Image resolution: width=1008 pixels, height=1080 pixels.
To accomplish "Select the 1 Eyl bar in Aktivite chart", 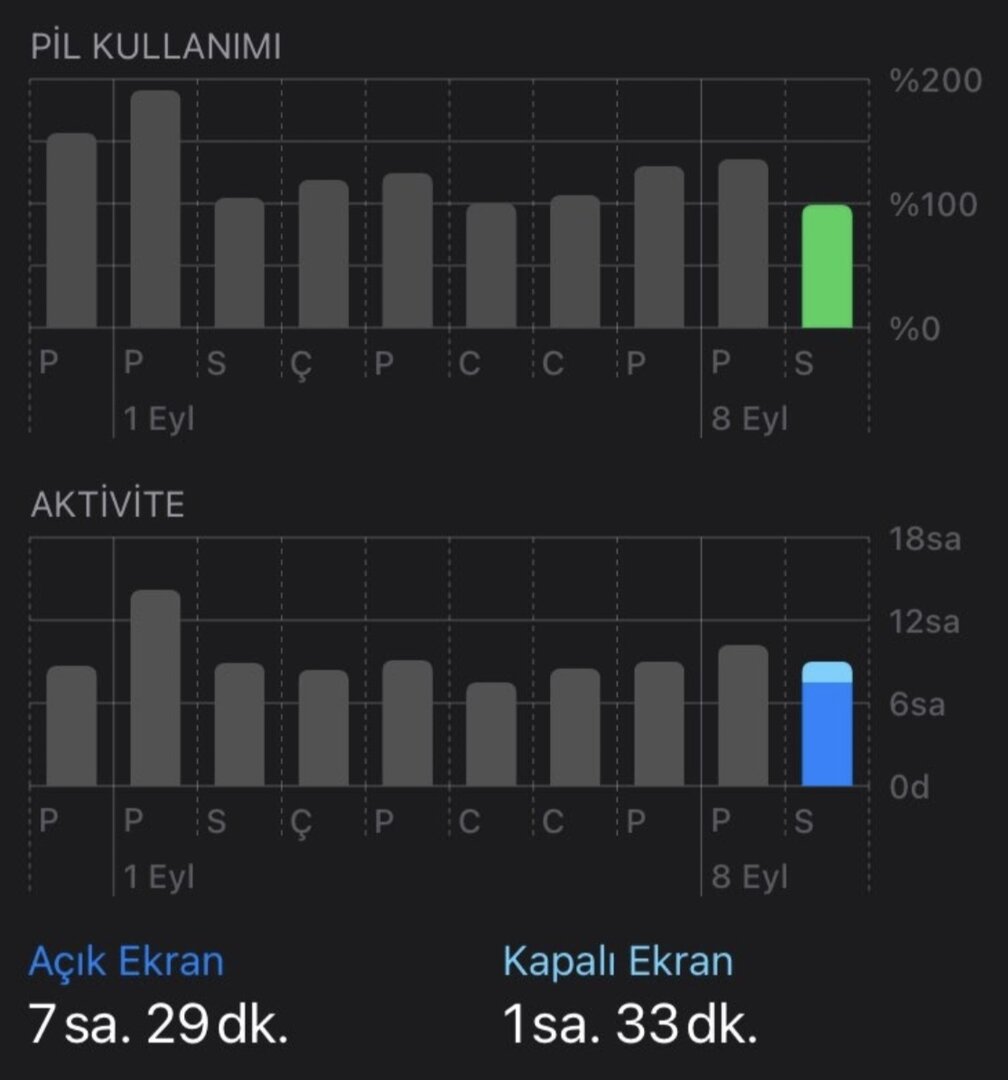I will click(155, 688).
